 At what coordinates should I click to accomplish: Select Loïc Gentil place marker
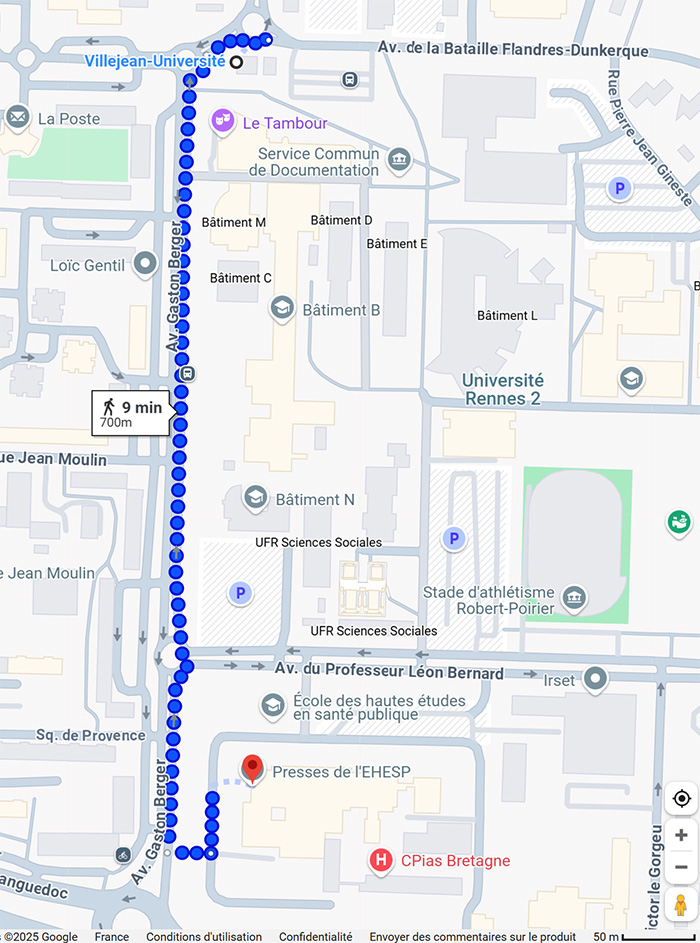tap(146, 265)
